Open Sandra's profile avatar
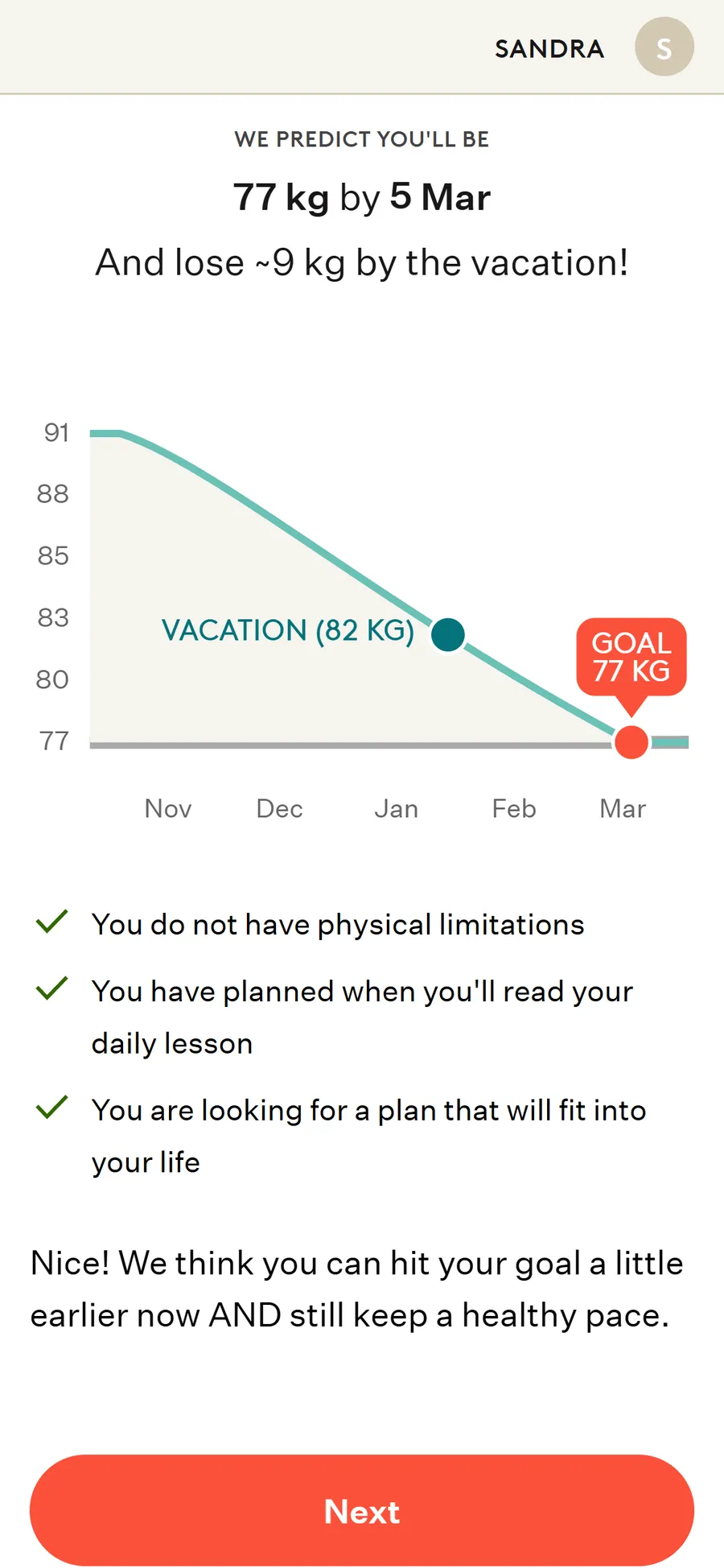 (x=664, y=47)
